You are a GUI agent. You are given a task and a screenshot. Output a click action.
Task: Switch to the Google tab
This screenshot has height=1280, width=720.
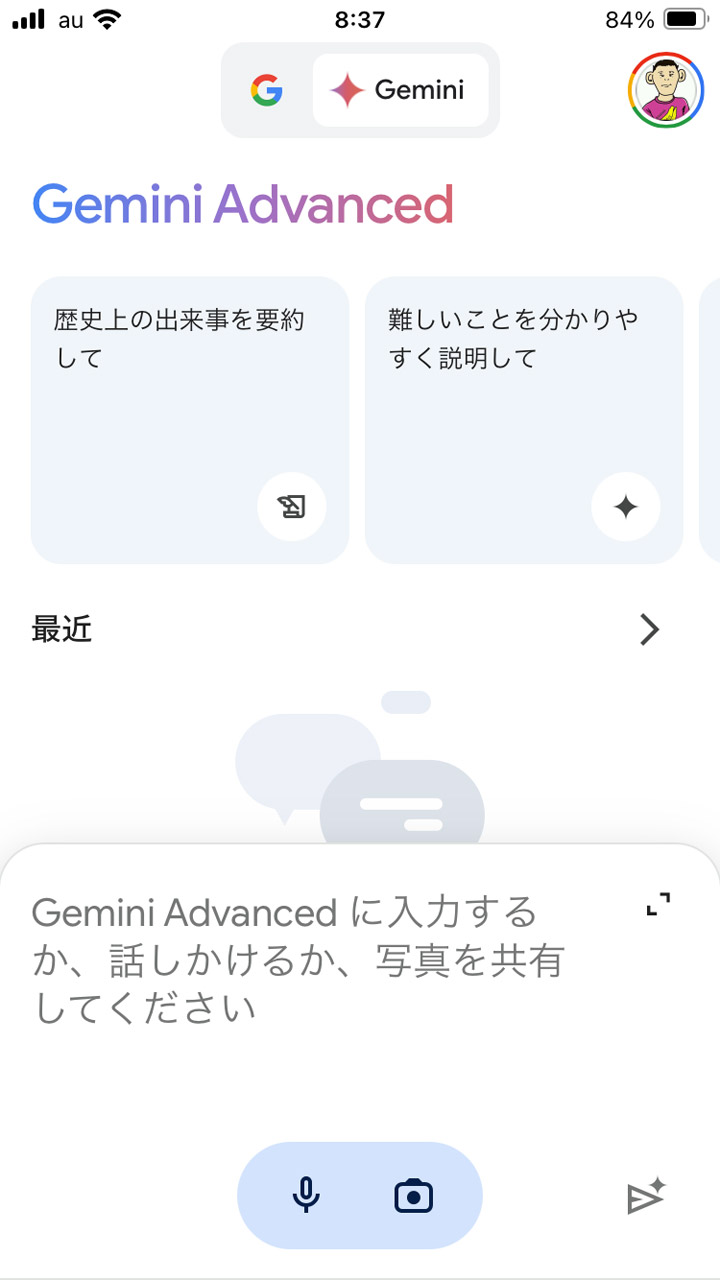[x=267, y=90]
